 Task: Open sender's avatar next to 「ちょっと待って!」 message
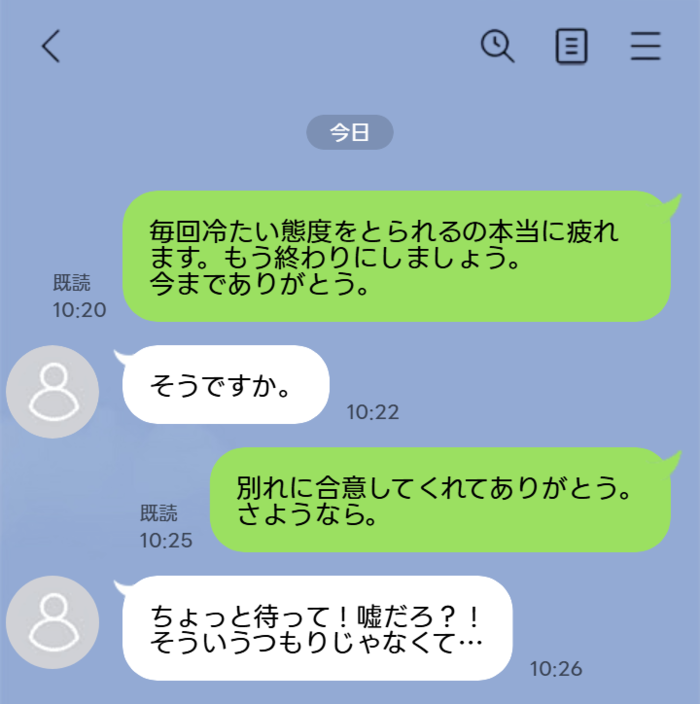[x=52, y=622]
